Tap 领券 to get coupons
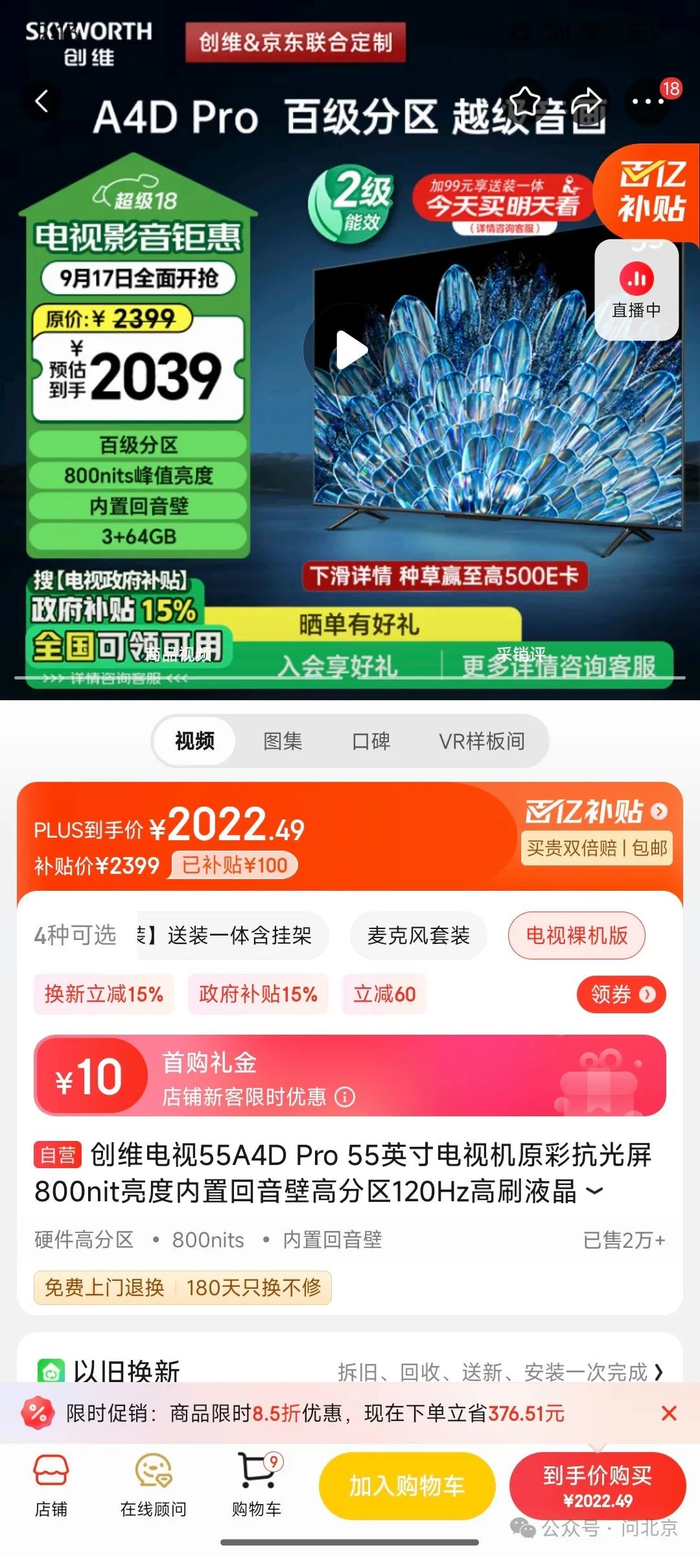 click(621, 994)
